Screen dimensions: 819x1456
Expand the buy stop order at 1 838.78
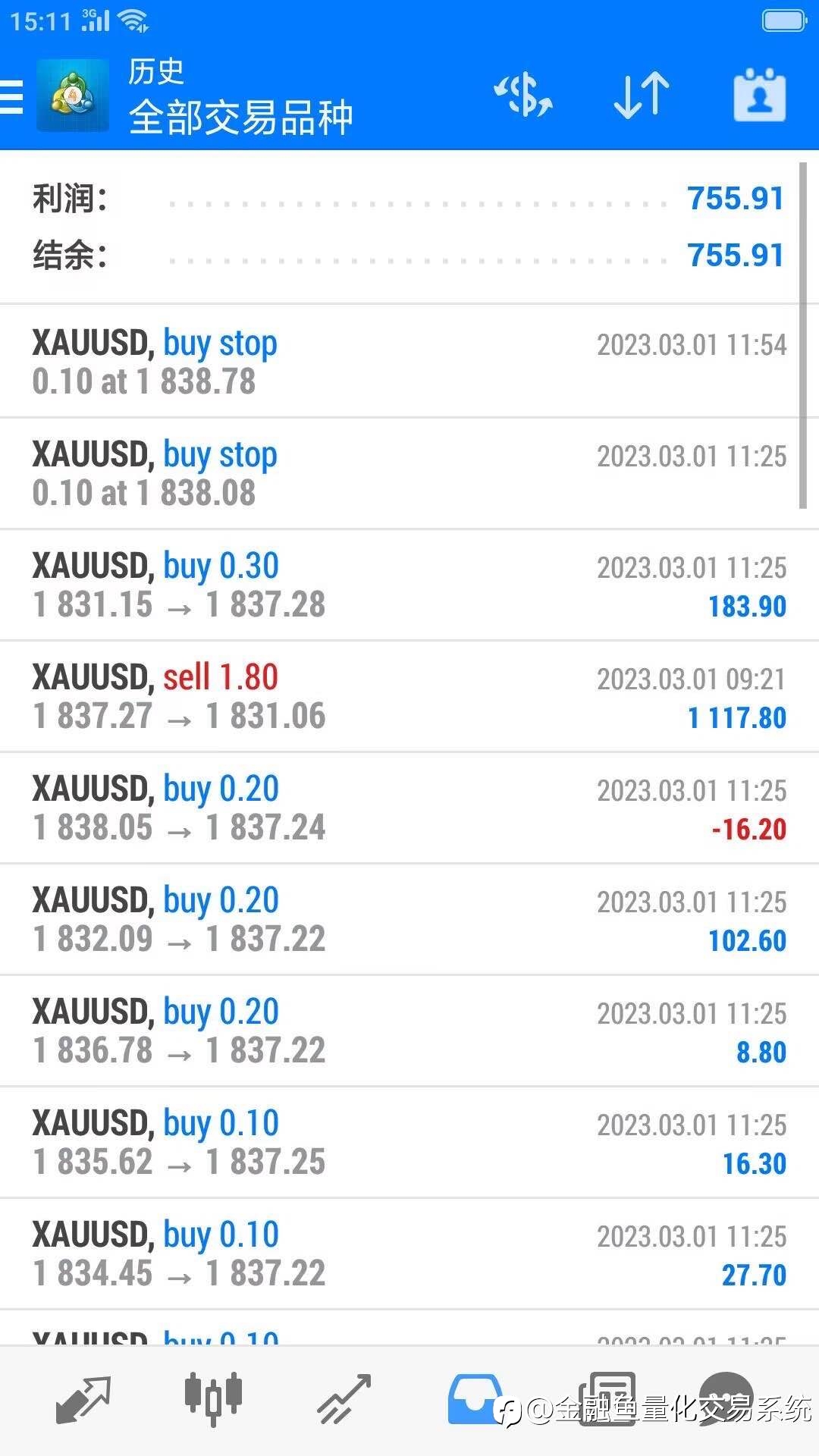click(409, 362)
